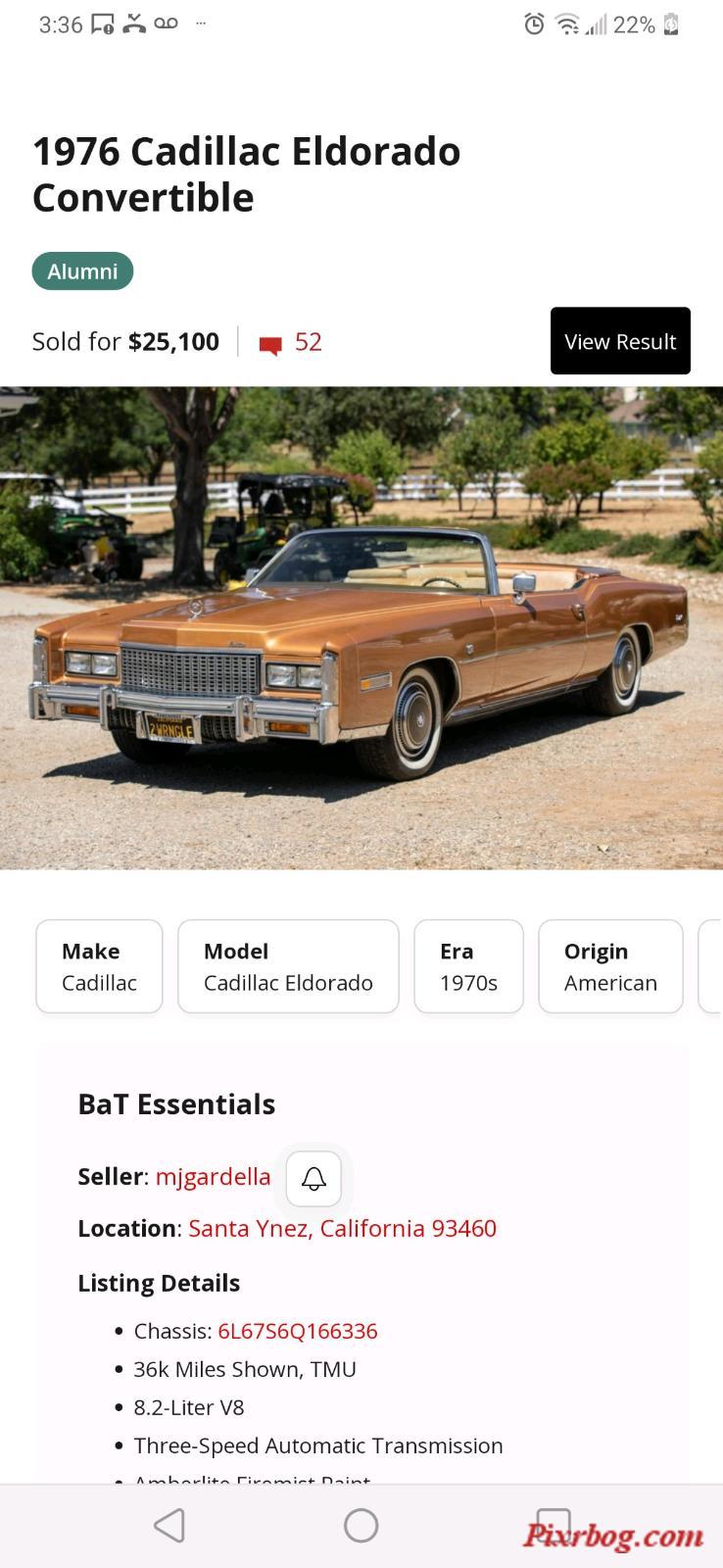This screenshot has width=723, height=1568.
Task: Select the Era 1970s chip
Action: pyautogui.click(x=468, y=966)
